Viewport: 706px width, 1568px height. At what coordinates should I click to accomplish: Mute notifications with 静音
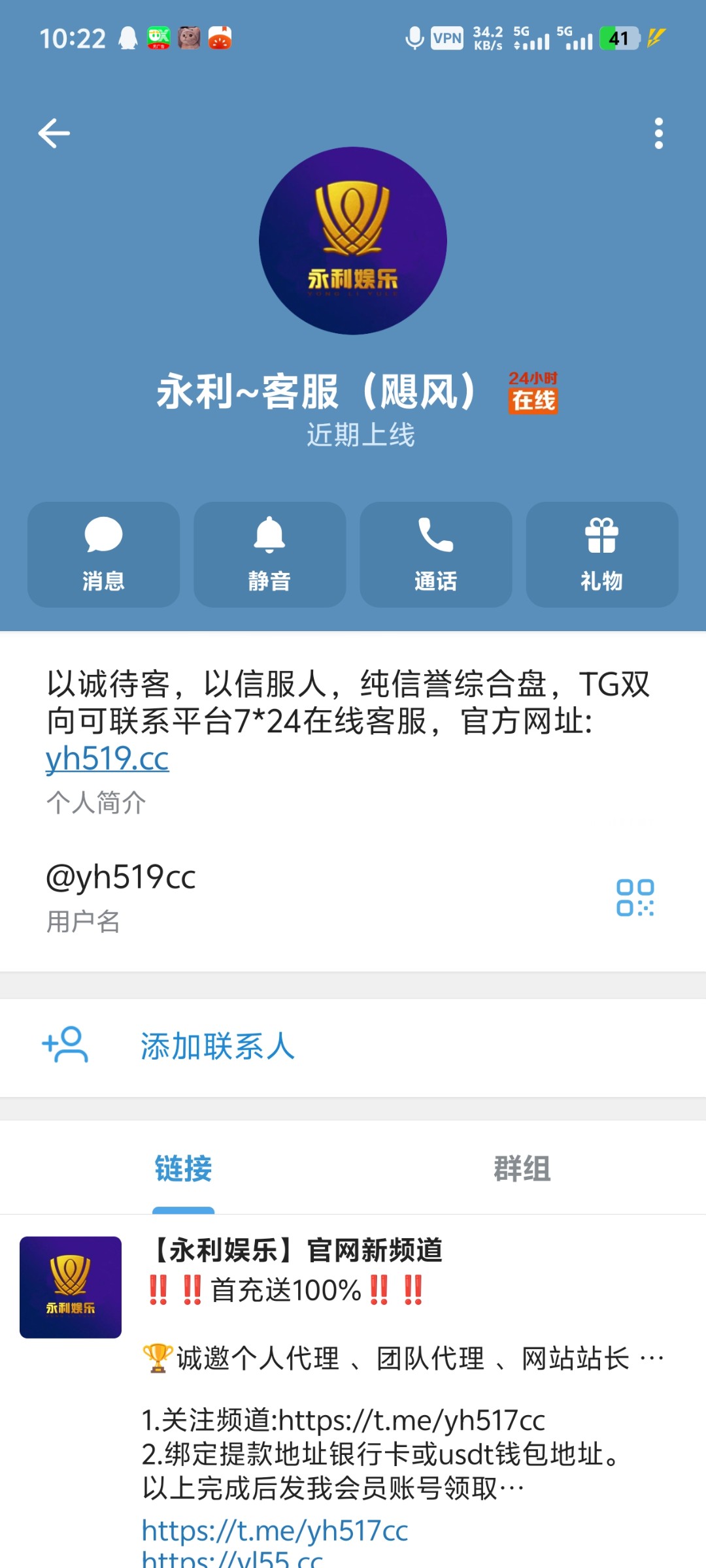tap(269, 554)
